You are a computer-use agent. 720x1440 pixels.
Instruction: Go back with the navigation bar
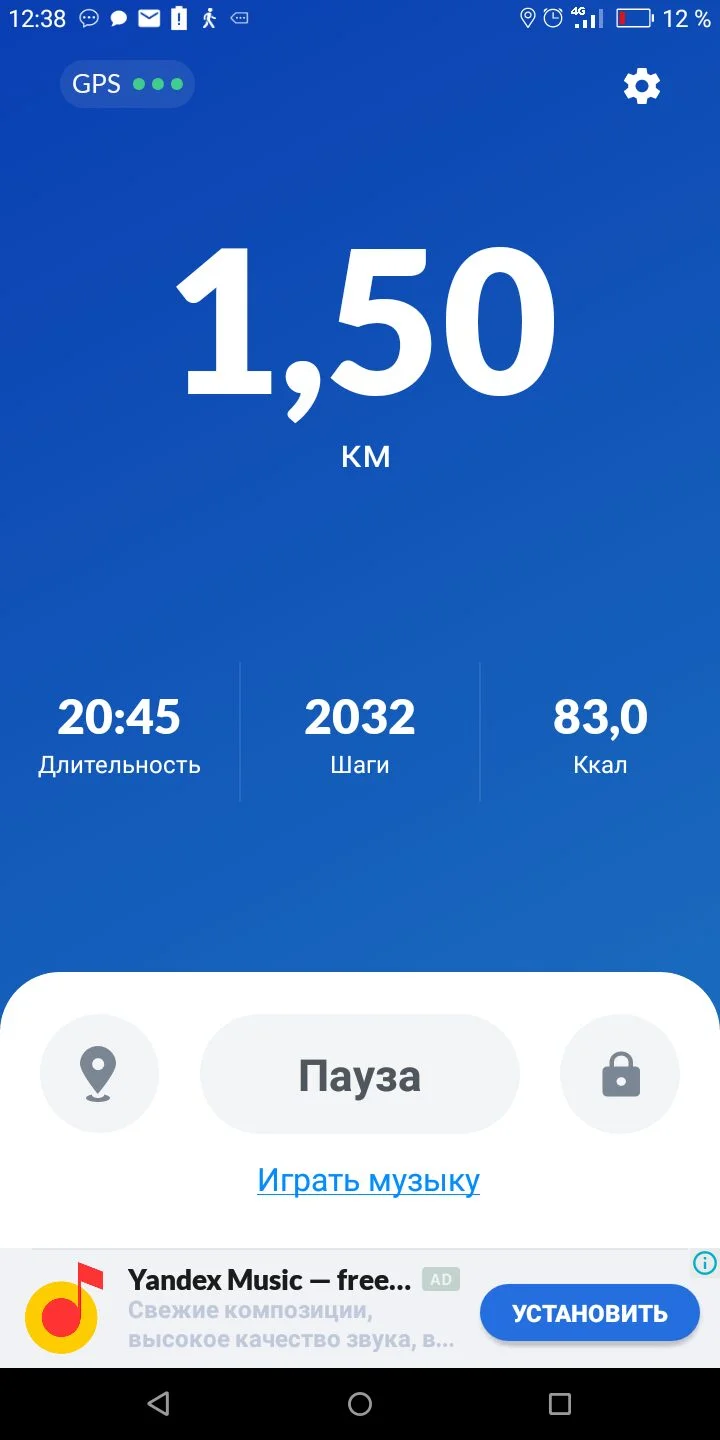(158, 1404)
